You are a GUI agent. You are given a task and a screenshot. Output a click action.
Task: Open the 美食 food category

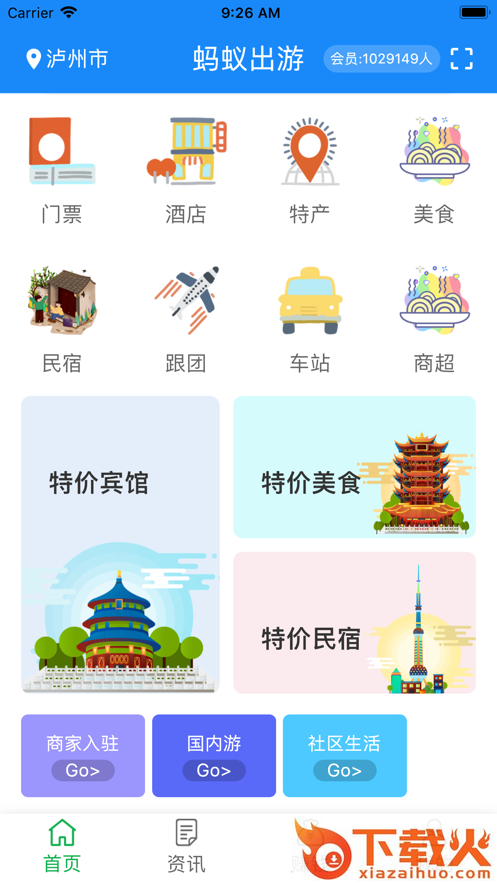pos(434,171)
